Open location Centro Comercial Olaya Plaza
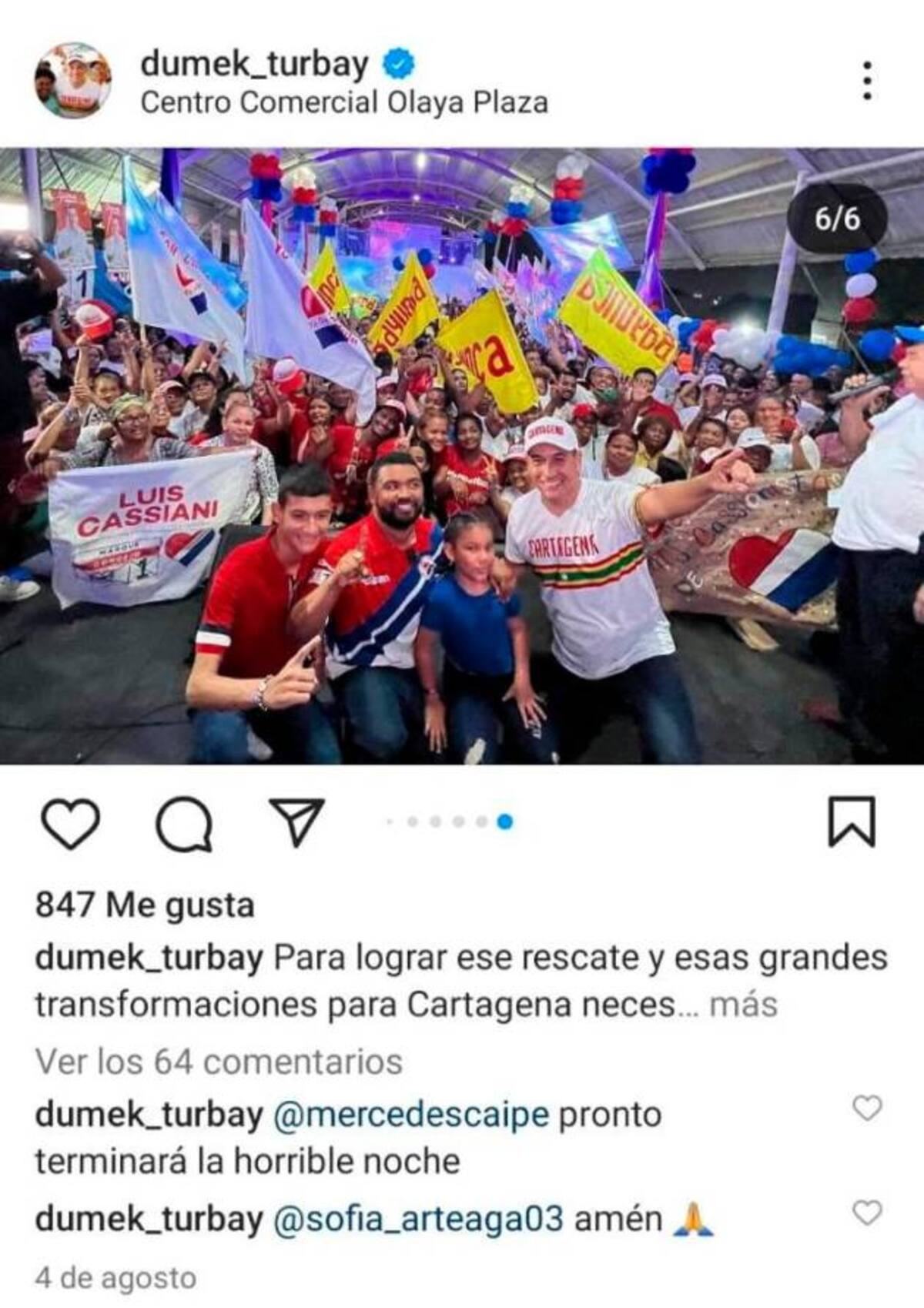Viewport: 924px width, 1308px height. (x=344, y=102)
